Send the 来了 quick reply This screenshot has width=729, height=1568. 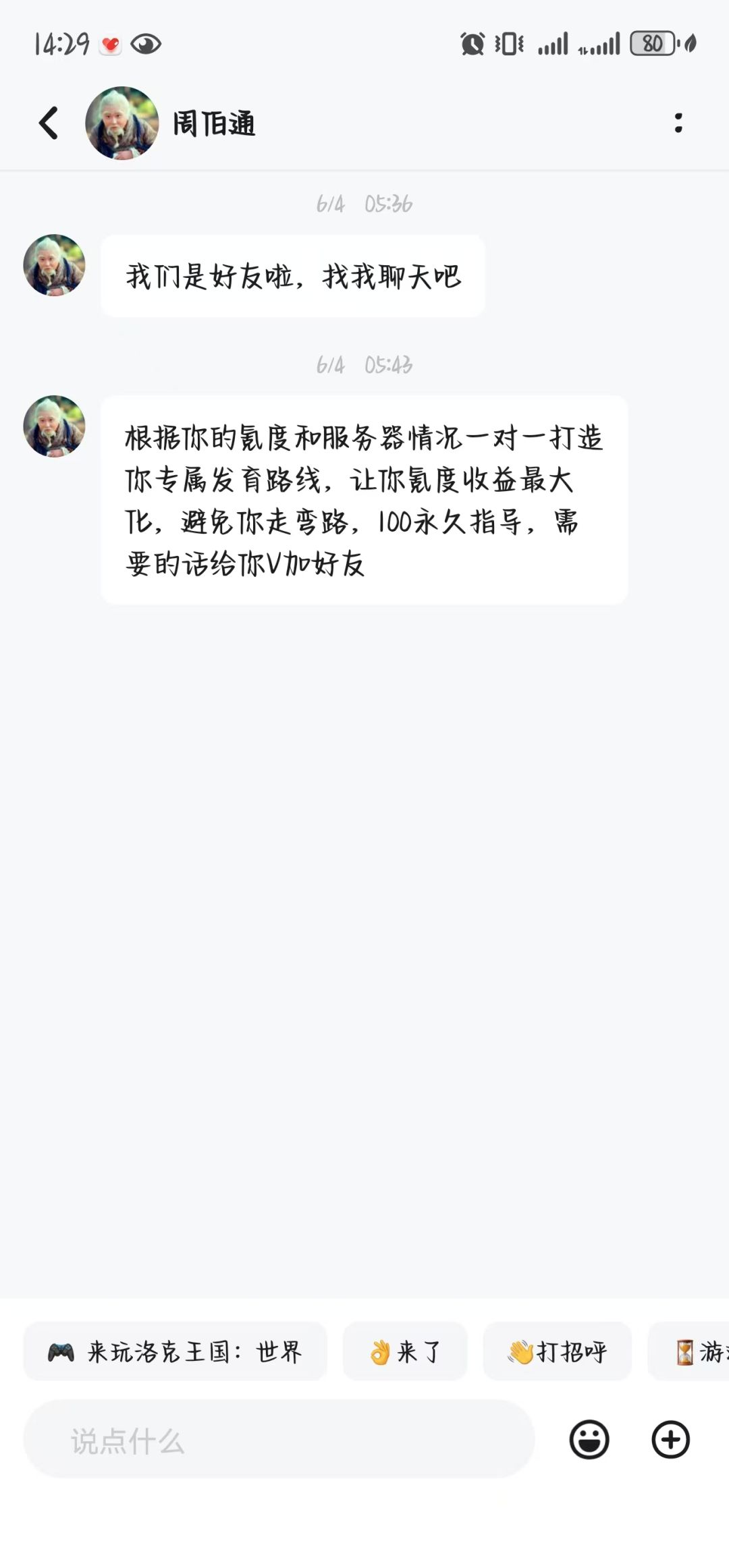405,1351
